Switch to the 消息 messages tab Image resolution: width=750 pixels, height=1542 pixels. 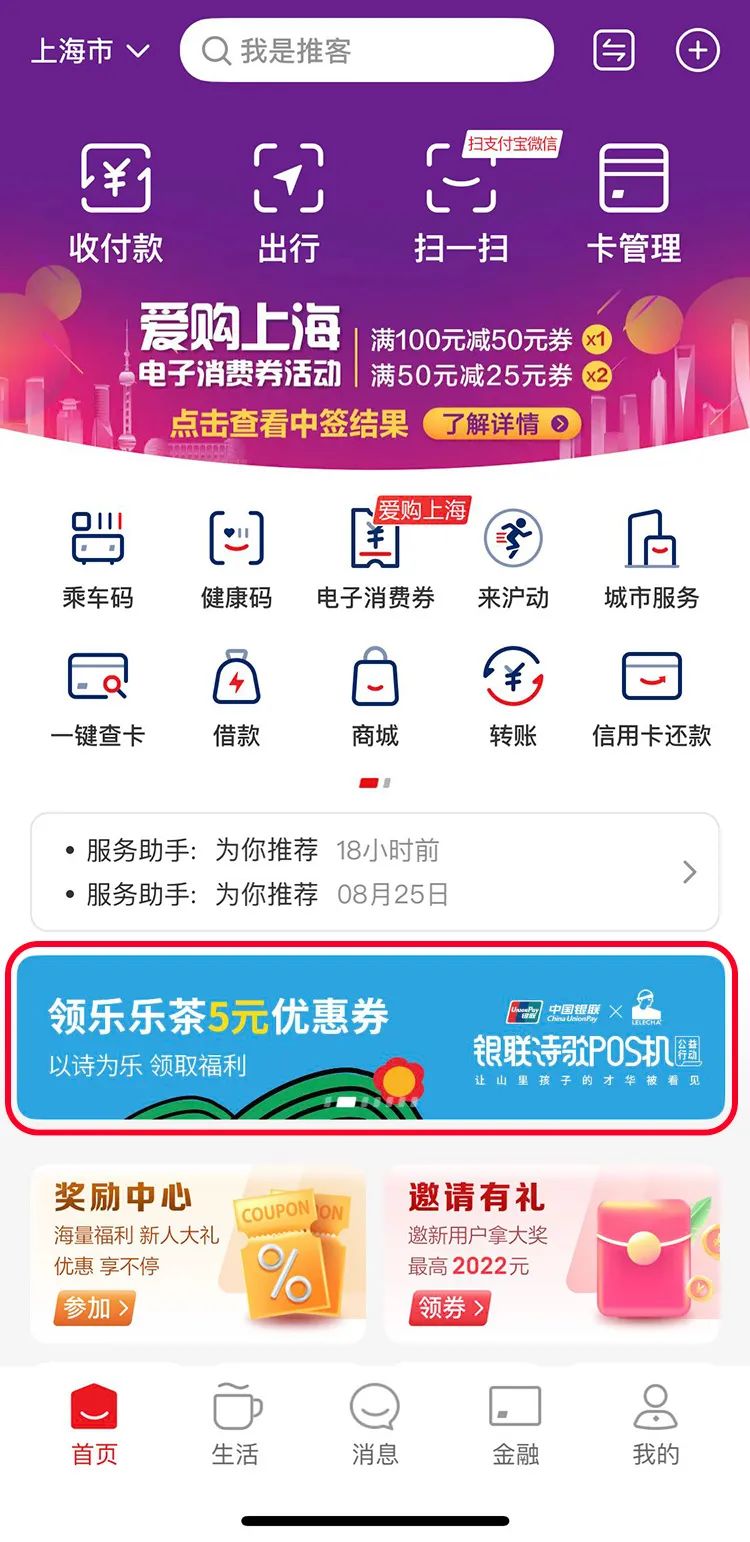(x=374, y=1424)
